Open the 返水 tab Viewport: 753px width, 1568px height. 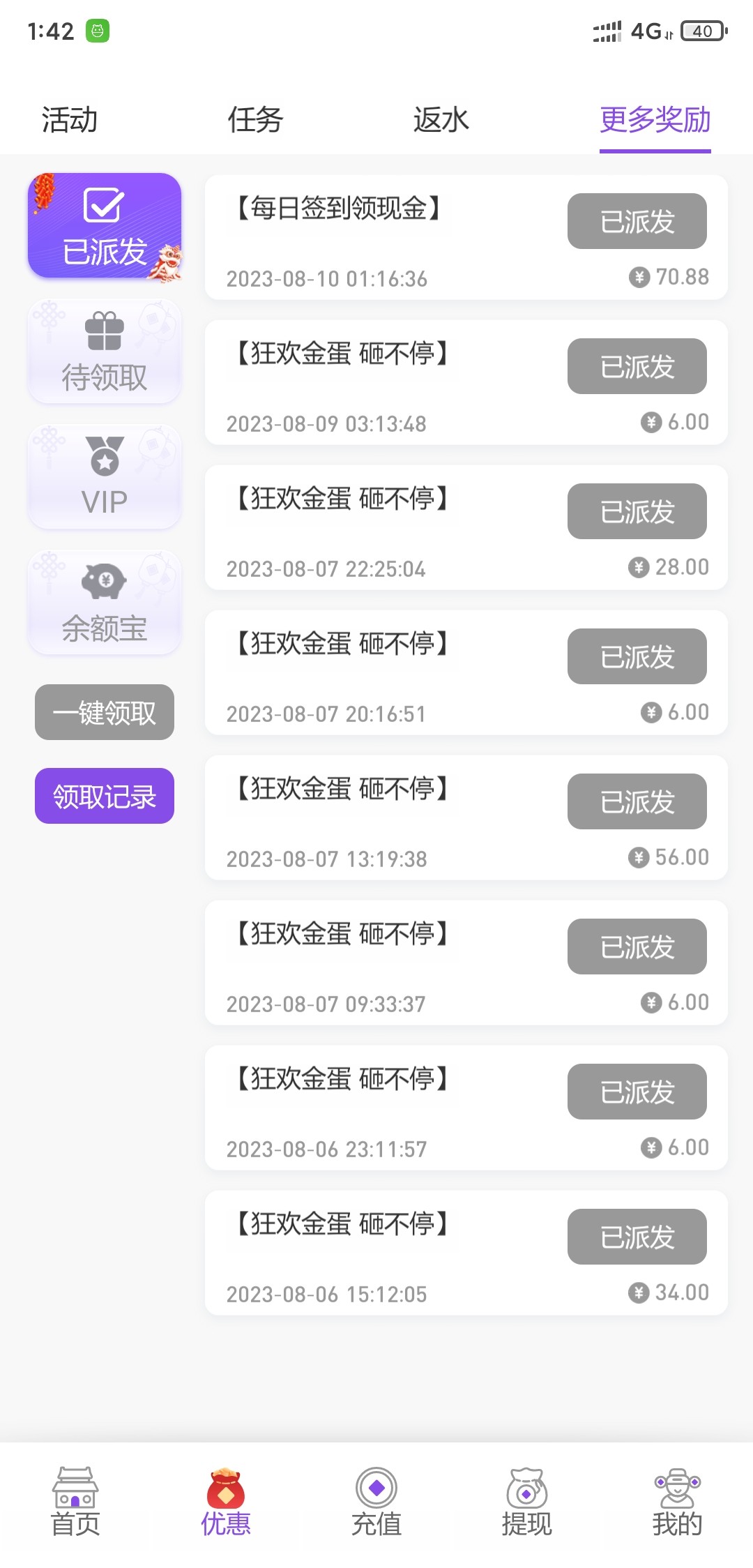click(x=440, y=120)
